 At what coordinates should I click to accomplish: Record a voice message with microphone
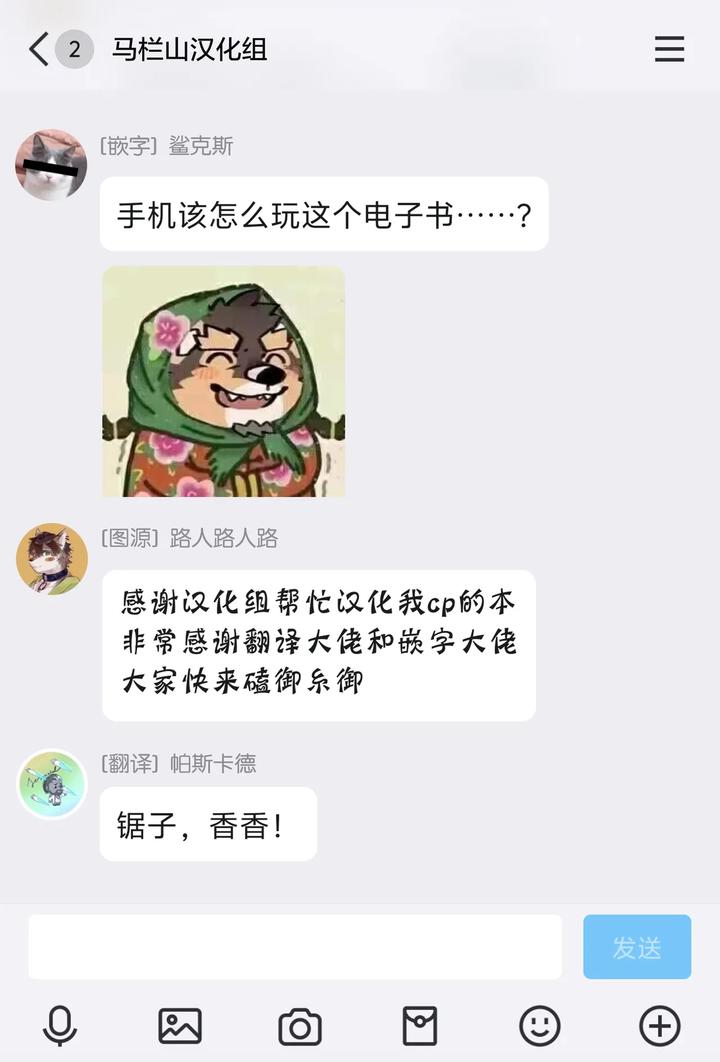[60, 1026]
